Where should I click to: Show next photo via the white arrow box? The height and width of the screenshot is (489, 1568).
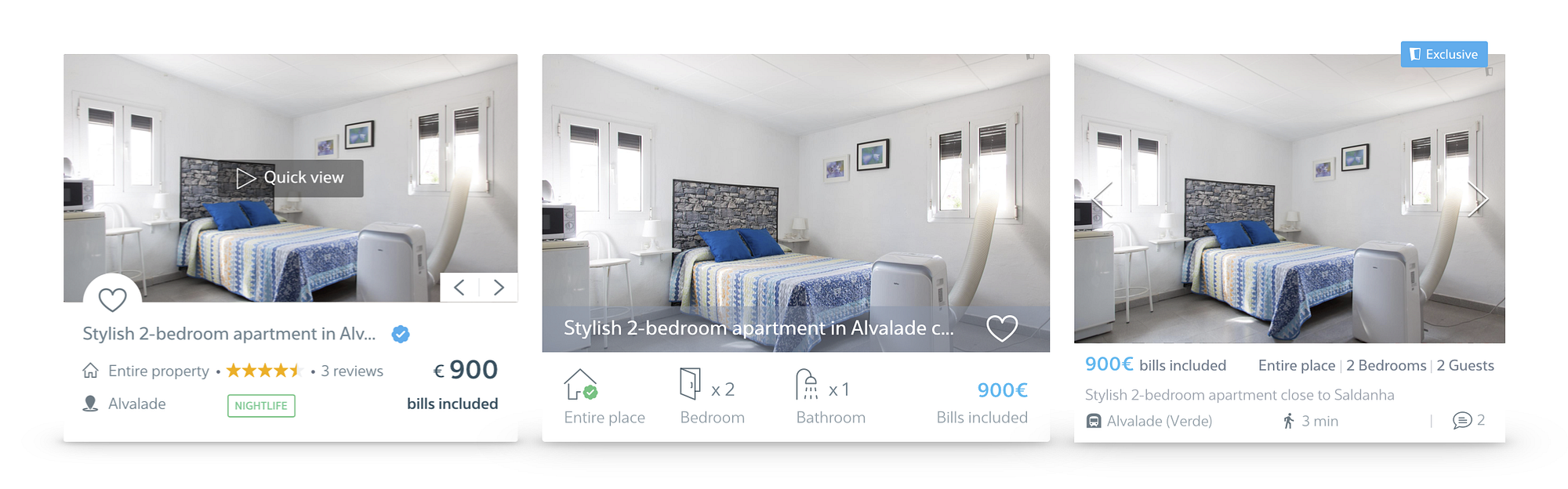pyautogui.click(x=499, y=288)
